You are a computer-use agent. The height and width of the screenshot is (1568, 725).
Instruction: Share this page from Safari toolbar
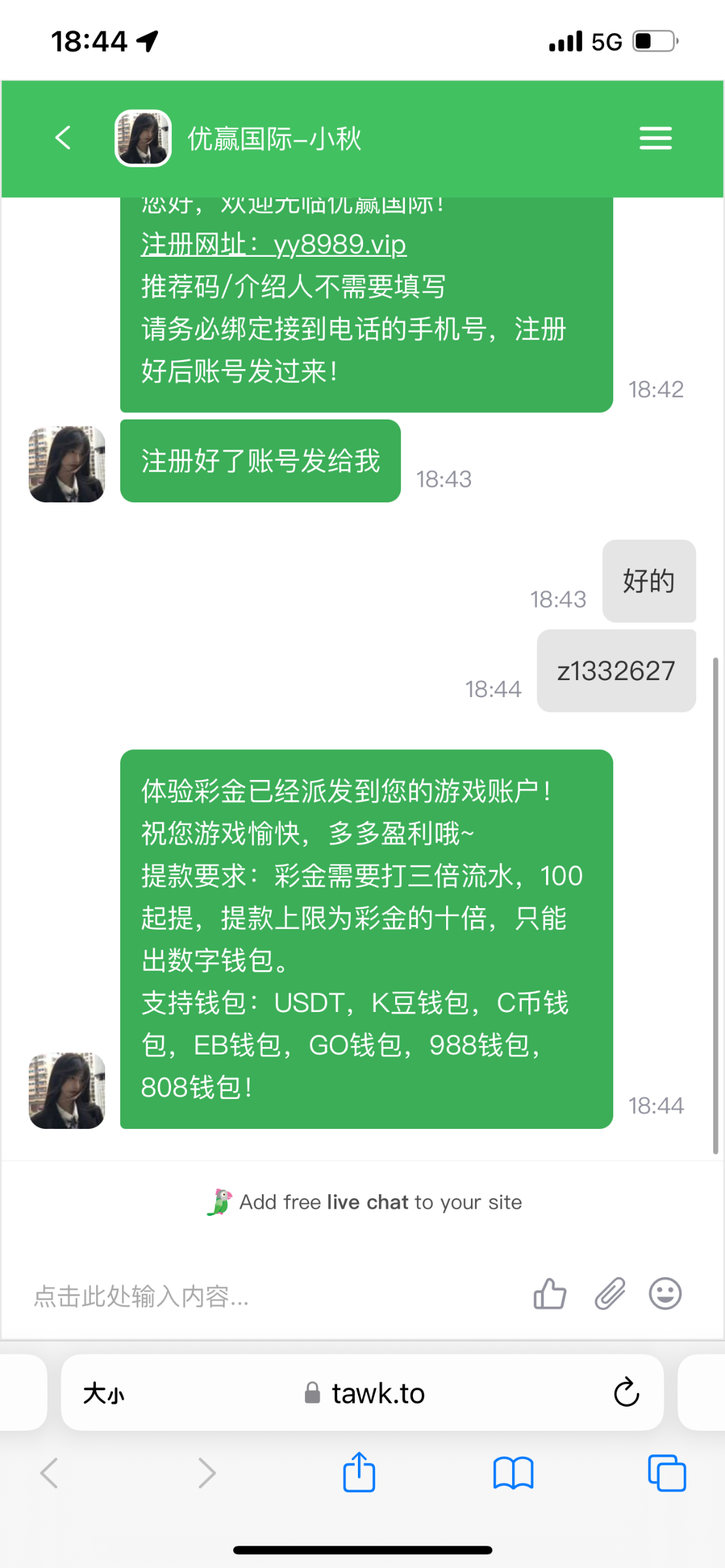point(359,1473)
